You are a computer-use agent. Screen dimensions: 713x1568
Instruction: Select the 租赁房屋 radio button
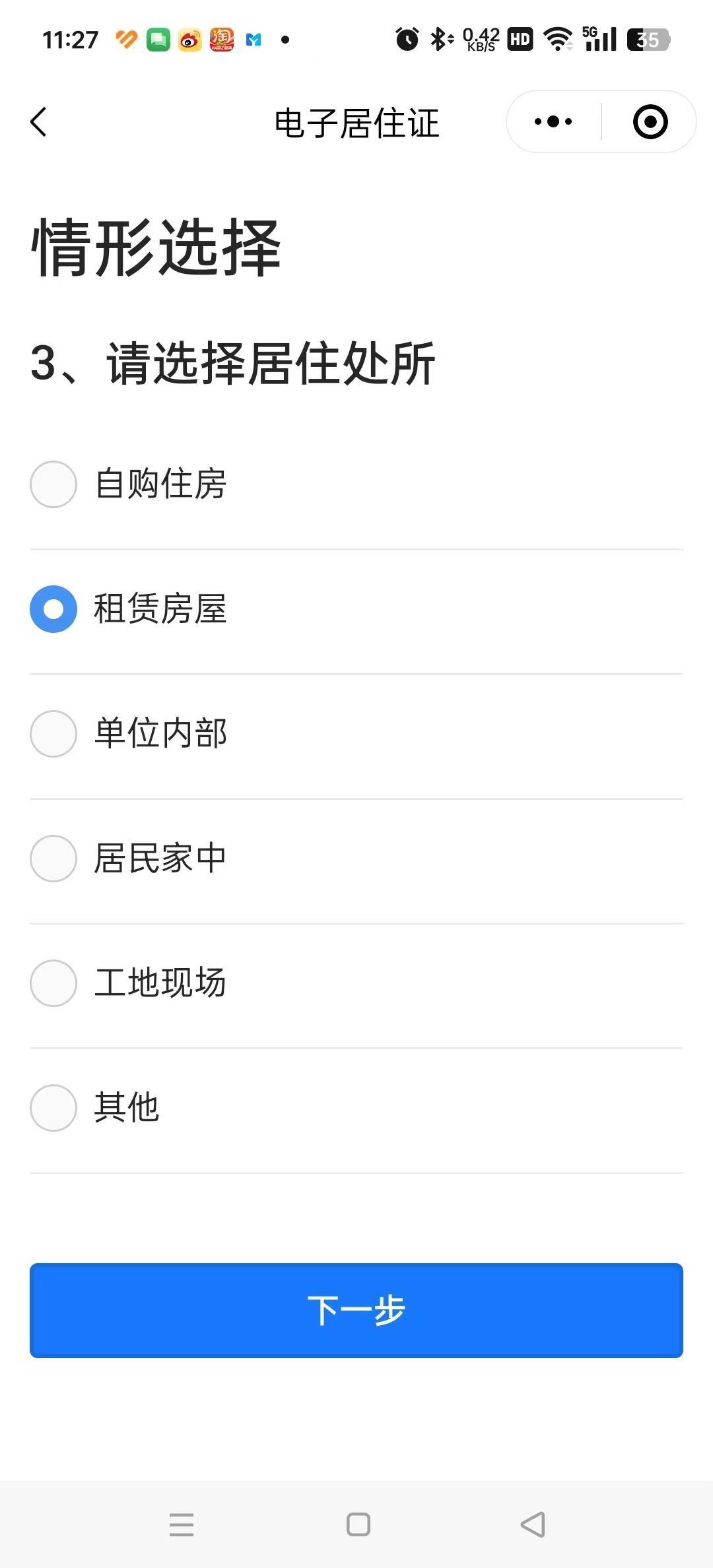pos(53,609)
